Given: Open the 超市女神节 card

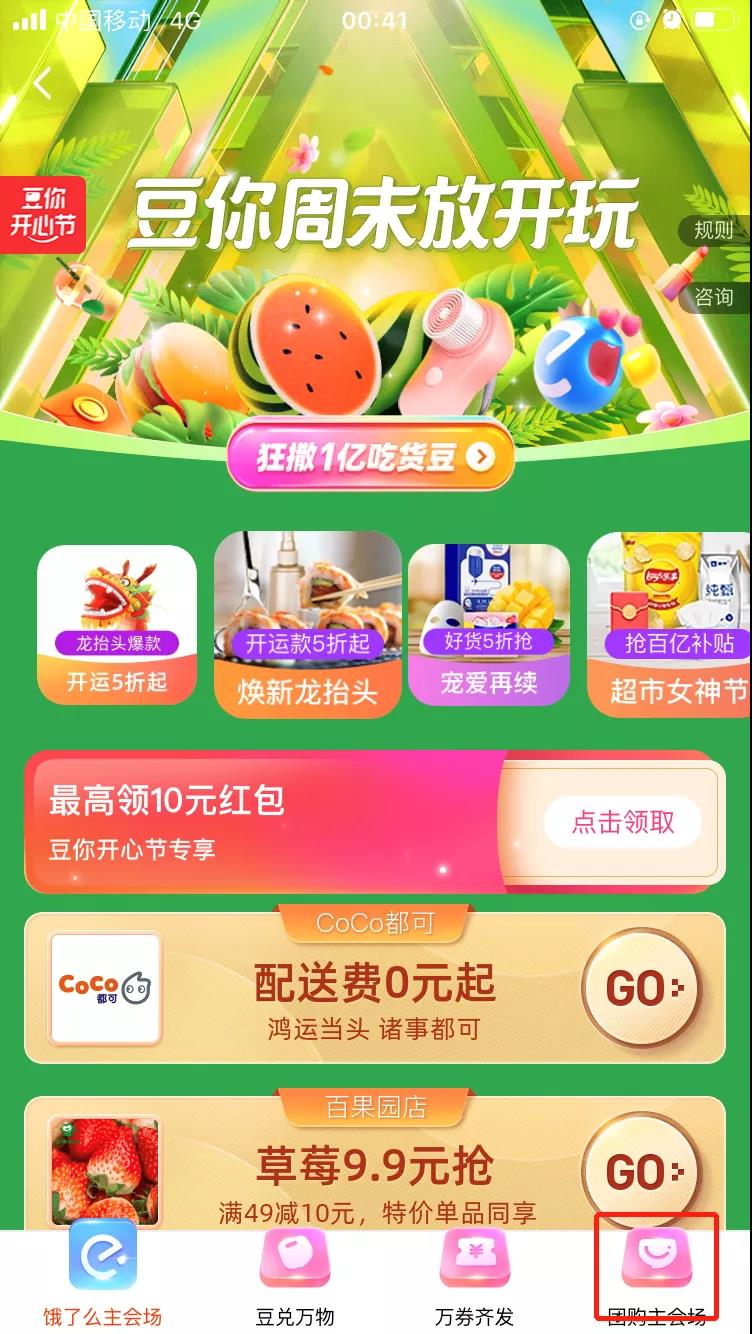Looking at the screenshot, I should coord(670,624).
